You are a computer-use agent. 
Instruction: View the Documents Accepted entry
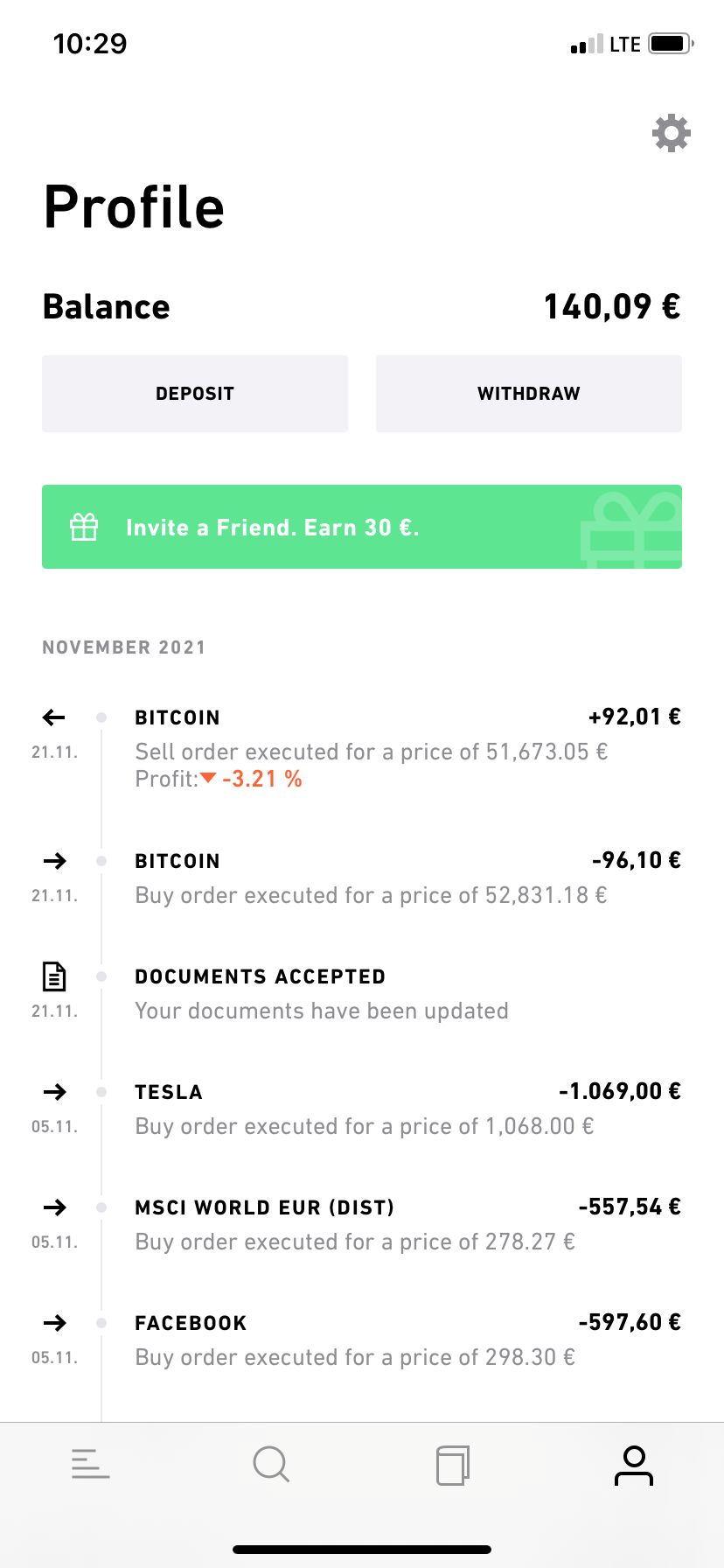(362, 993)
